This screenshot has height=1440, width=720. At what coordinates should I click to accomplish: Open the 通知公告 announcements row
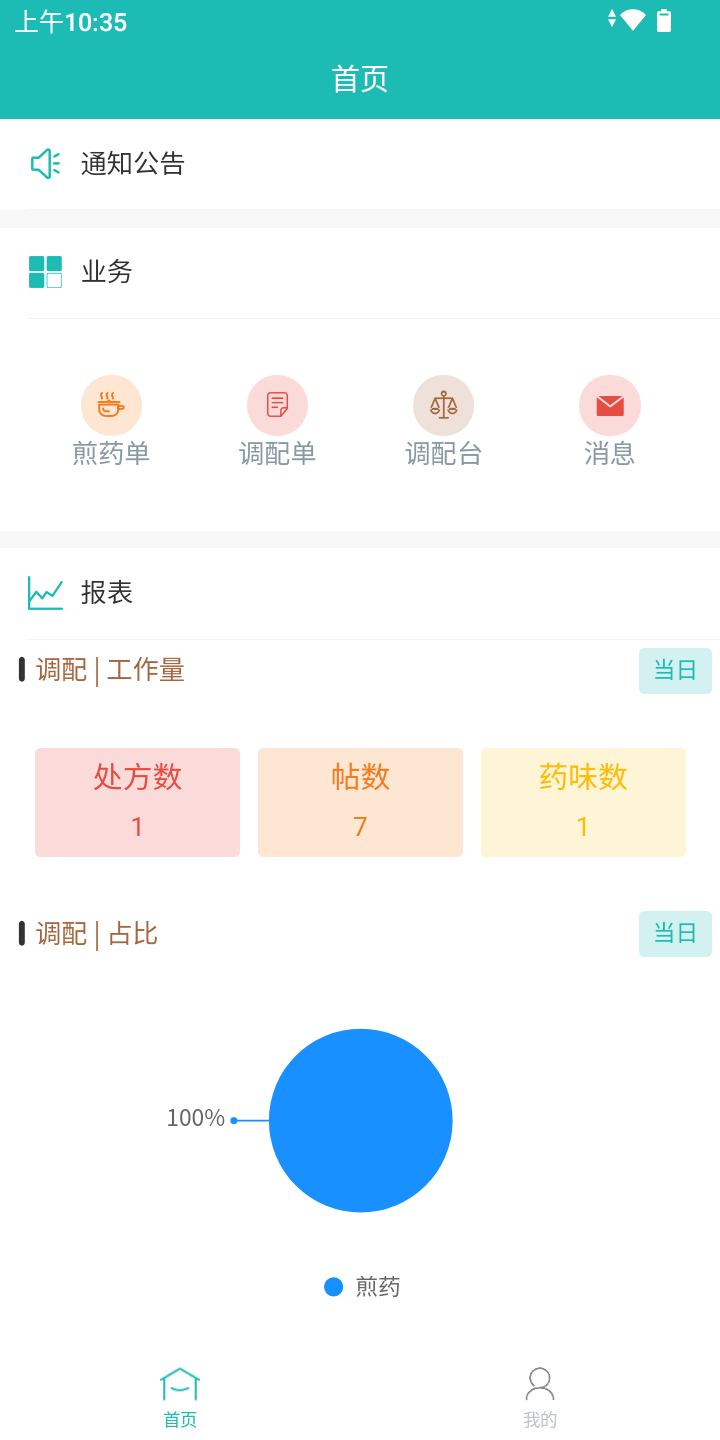[360, 164]
